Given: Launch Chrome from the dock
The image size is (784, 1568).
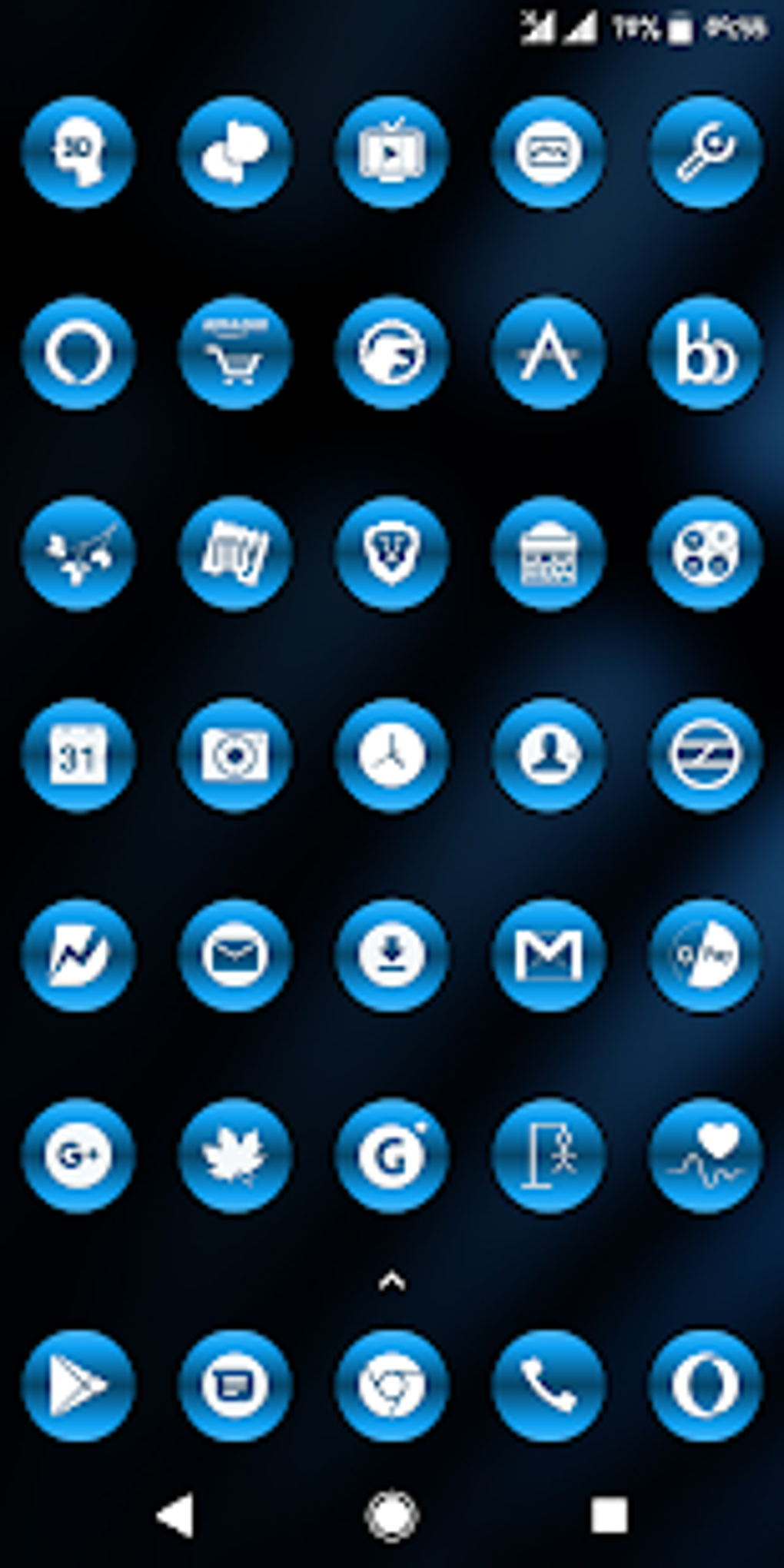Looking at the screenshot, I should (392, 1385).
